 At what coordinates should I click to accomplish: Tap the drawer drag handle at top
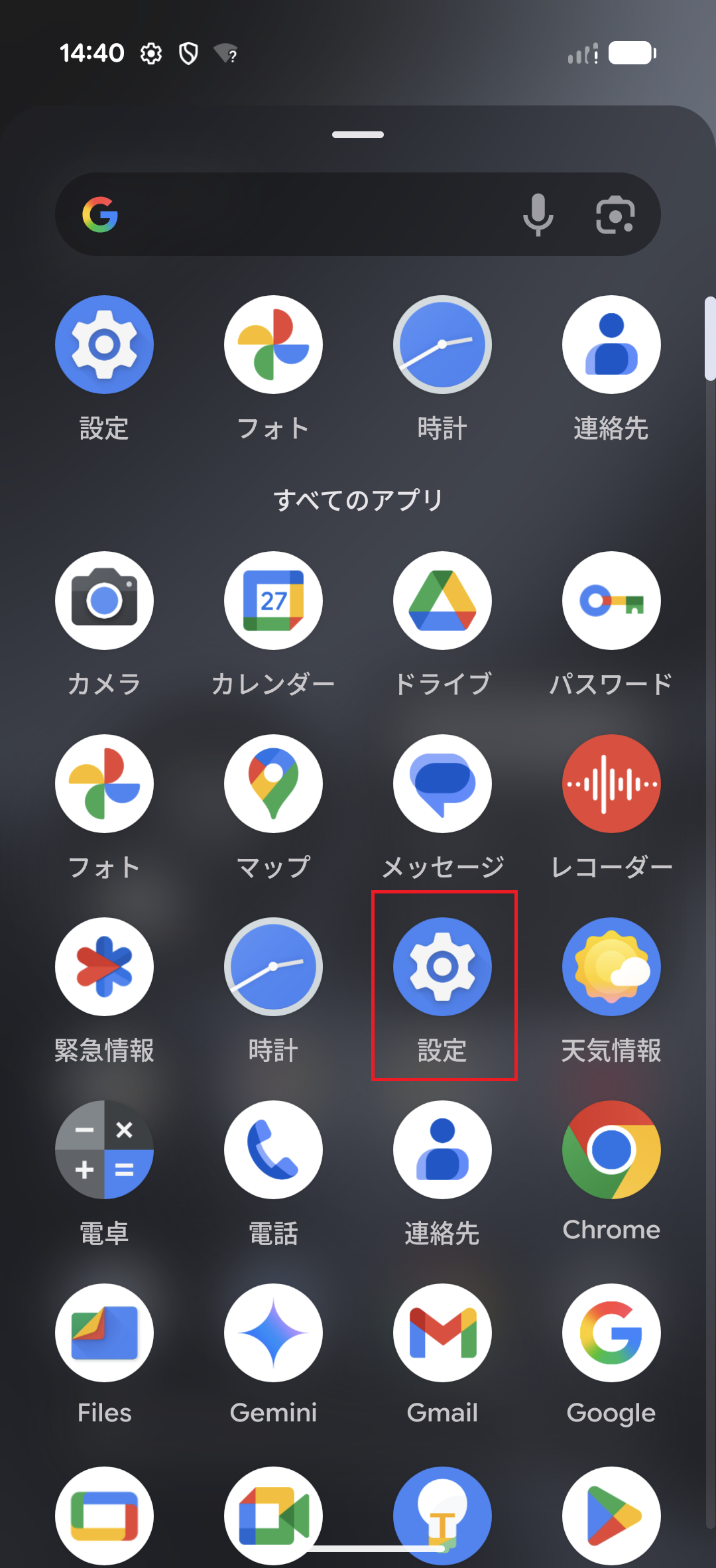(357, 134)
